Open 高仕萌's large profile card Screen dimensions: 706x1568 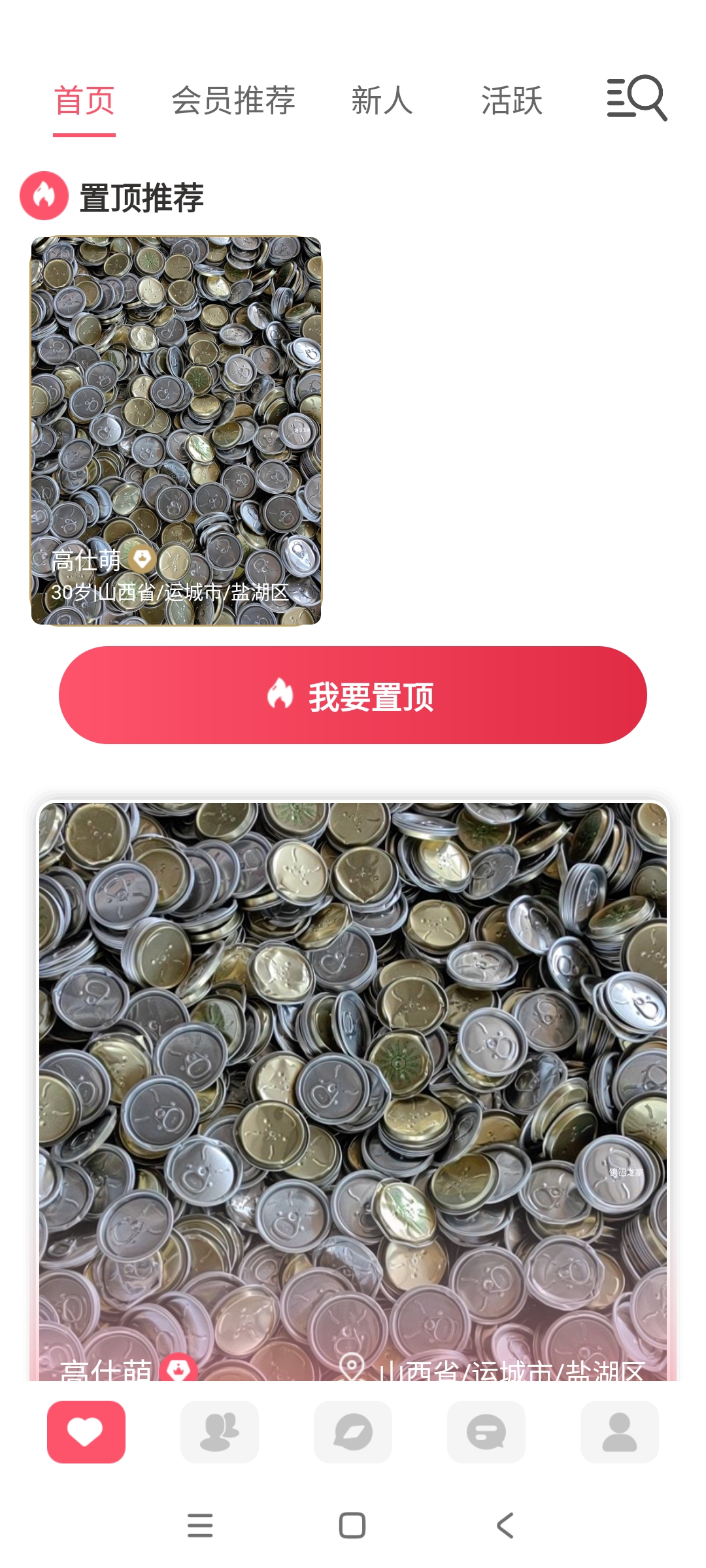353,1085
